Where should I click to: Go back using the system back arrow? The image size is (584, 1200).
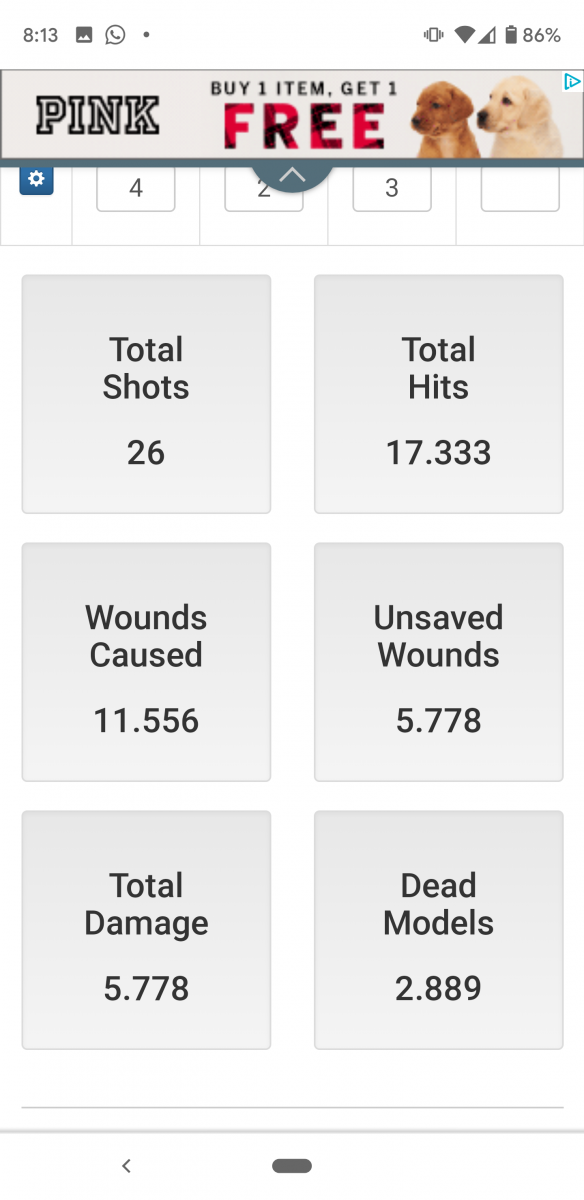[x=126, y=1165]
